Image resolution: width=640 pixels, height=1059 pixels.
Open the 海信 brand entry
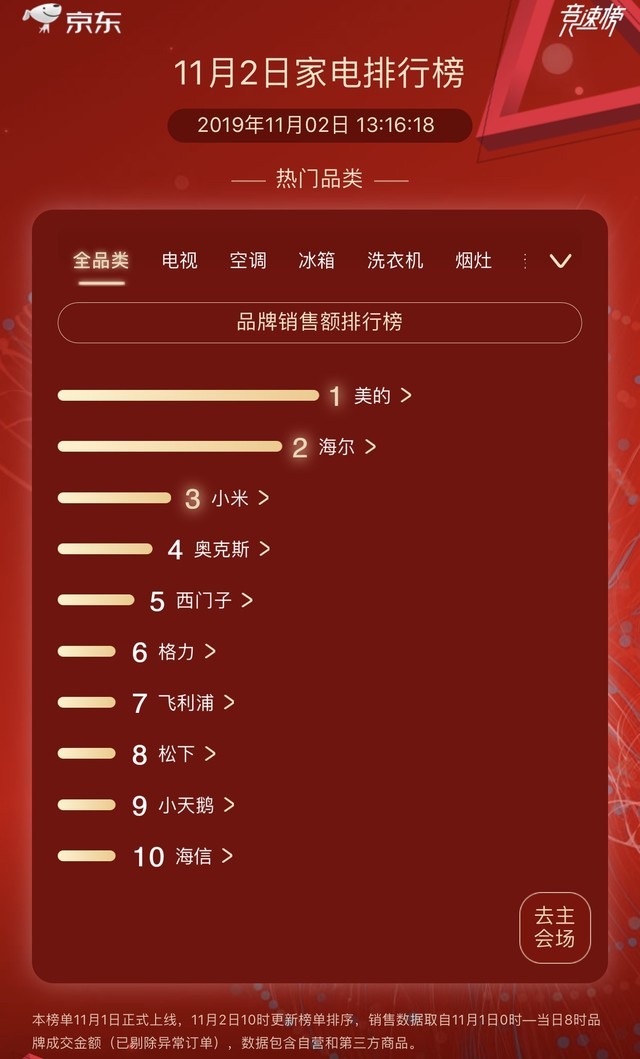coord(195,856)
